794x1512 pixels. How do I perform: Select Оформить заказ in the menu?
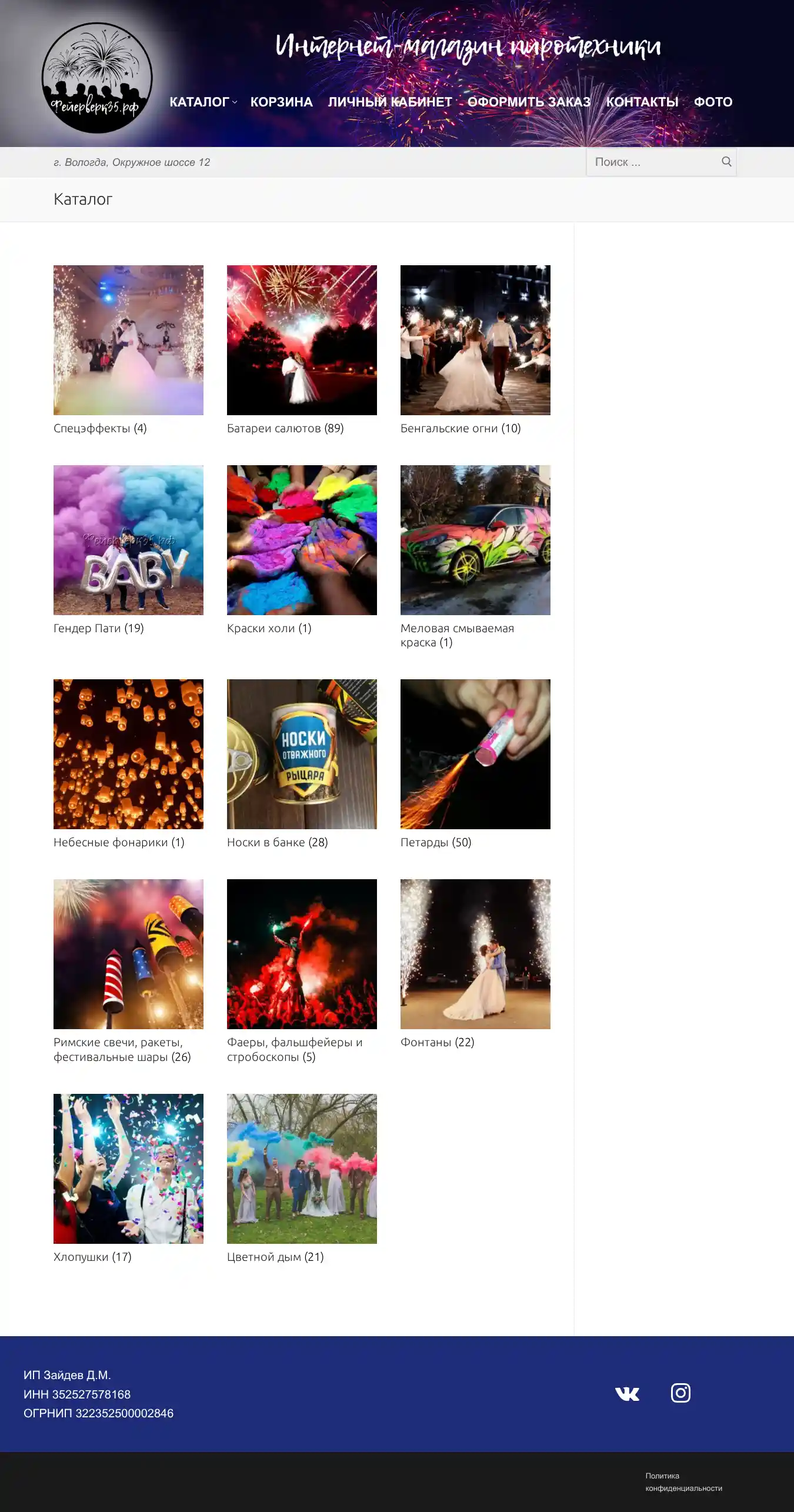[529, 102]
